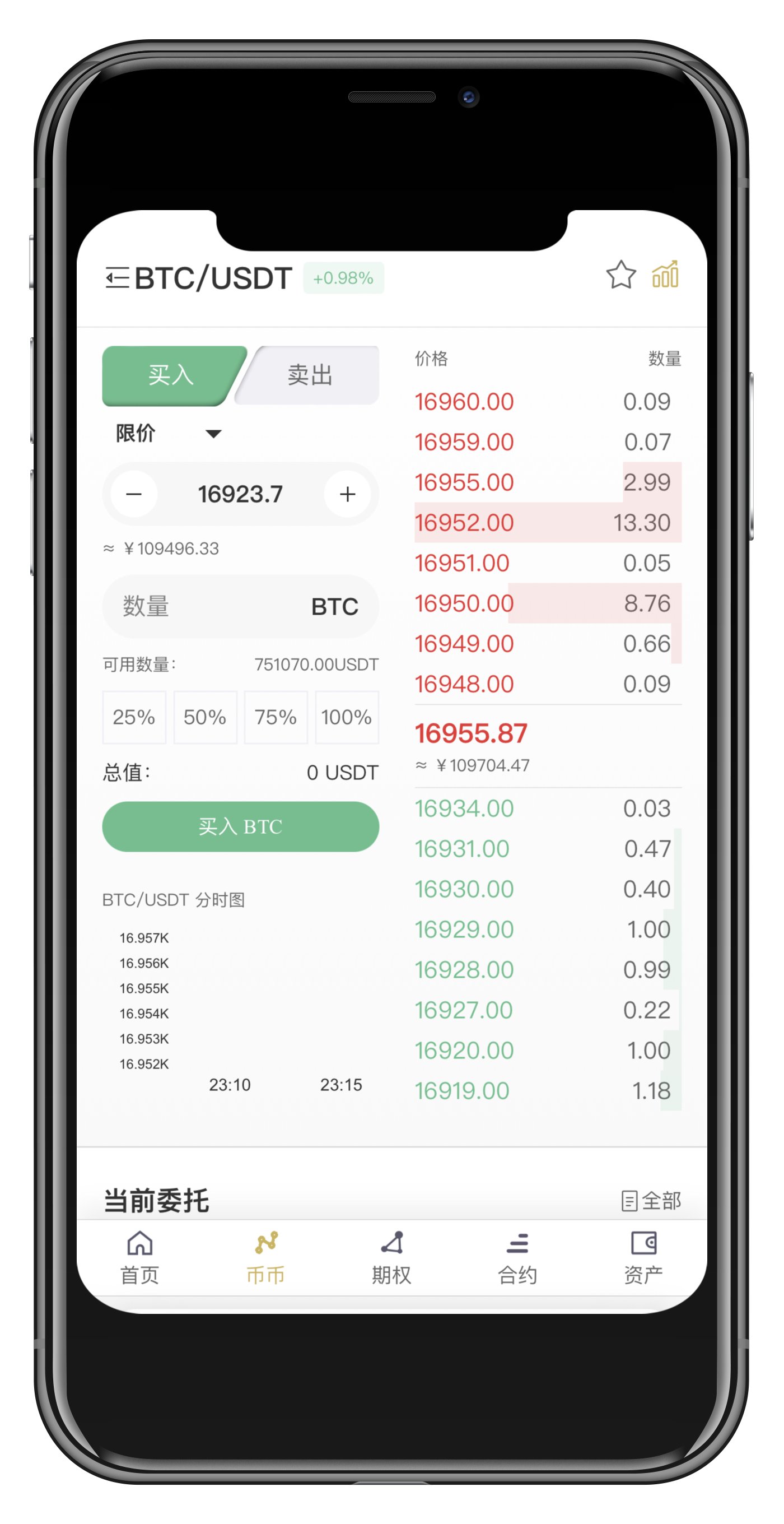The height and width of the screenshot is (1524, 784).
Task: Pick the 16952.00 sell order price
Action: 464,522
